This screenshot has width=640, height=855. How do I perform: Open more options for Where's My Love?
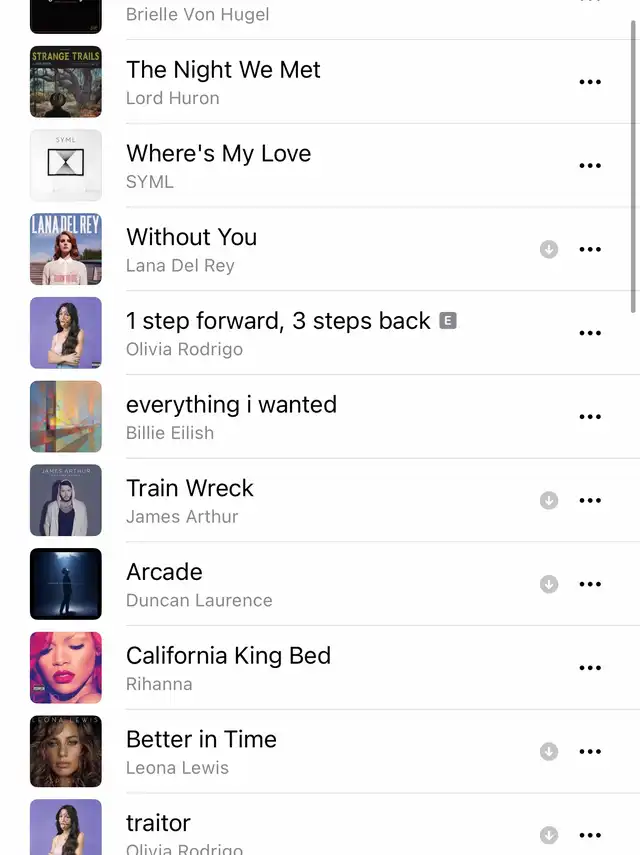click(590, 166)
